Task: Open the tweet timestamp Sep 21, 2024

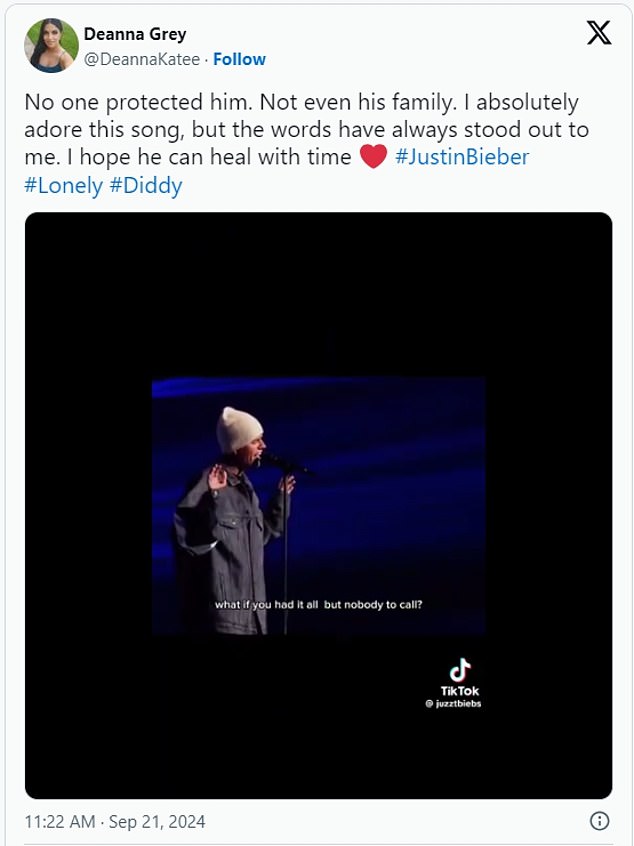Action: coord(115,821)
